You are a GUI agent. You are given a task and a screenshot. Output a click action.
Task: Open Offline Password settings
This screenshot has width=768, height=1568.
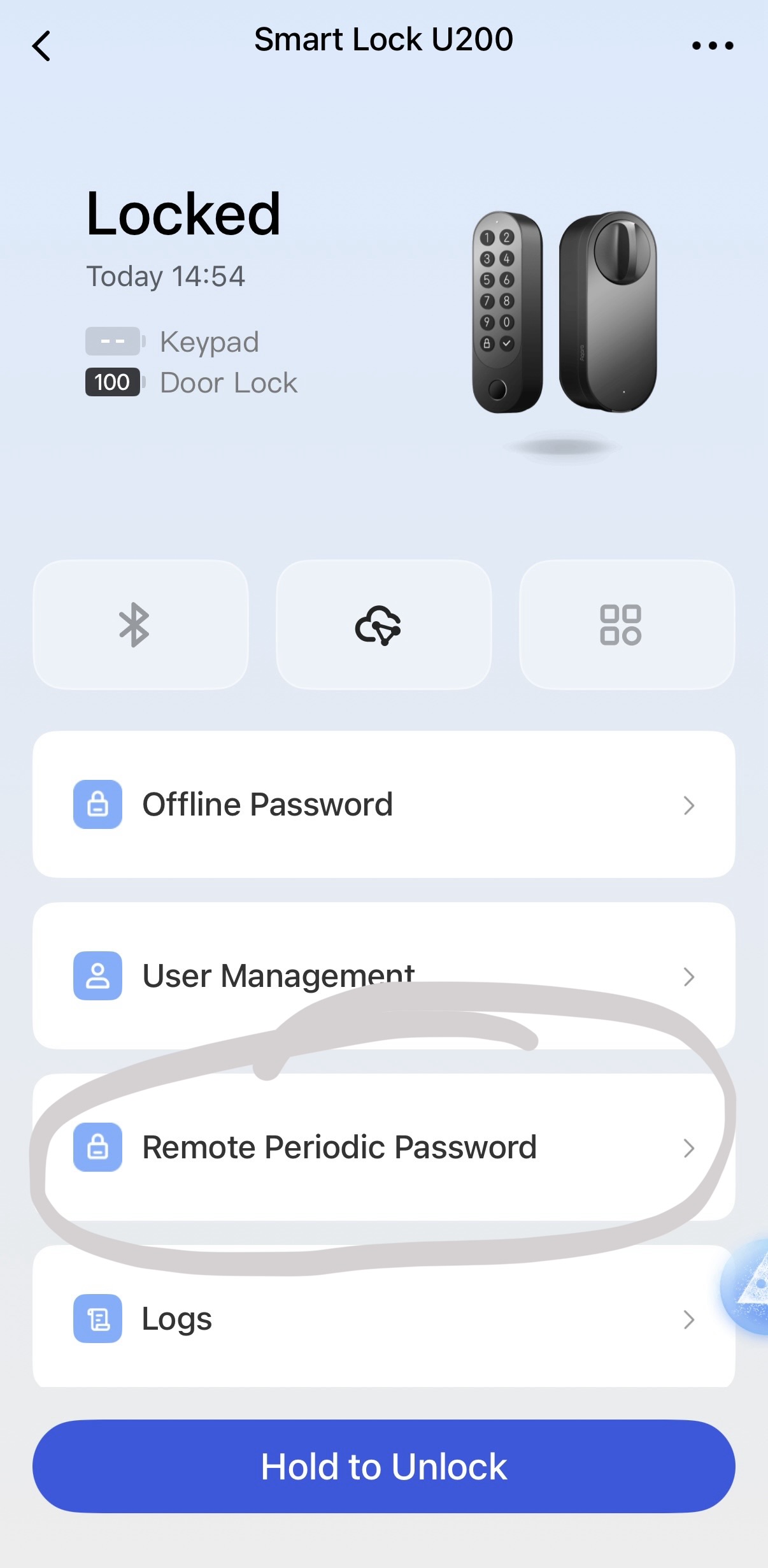(383, 804)
